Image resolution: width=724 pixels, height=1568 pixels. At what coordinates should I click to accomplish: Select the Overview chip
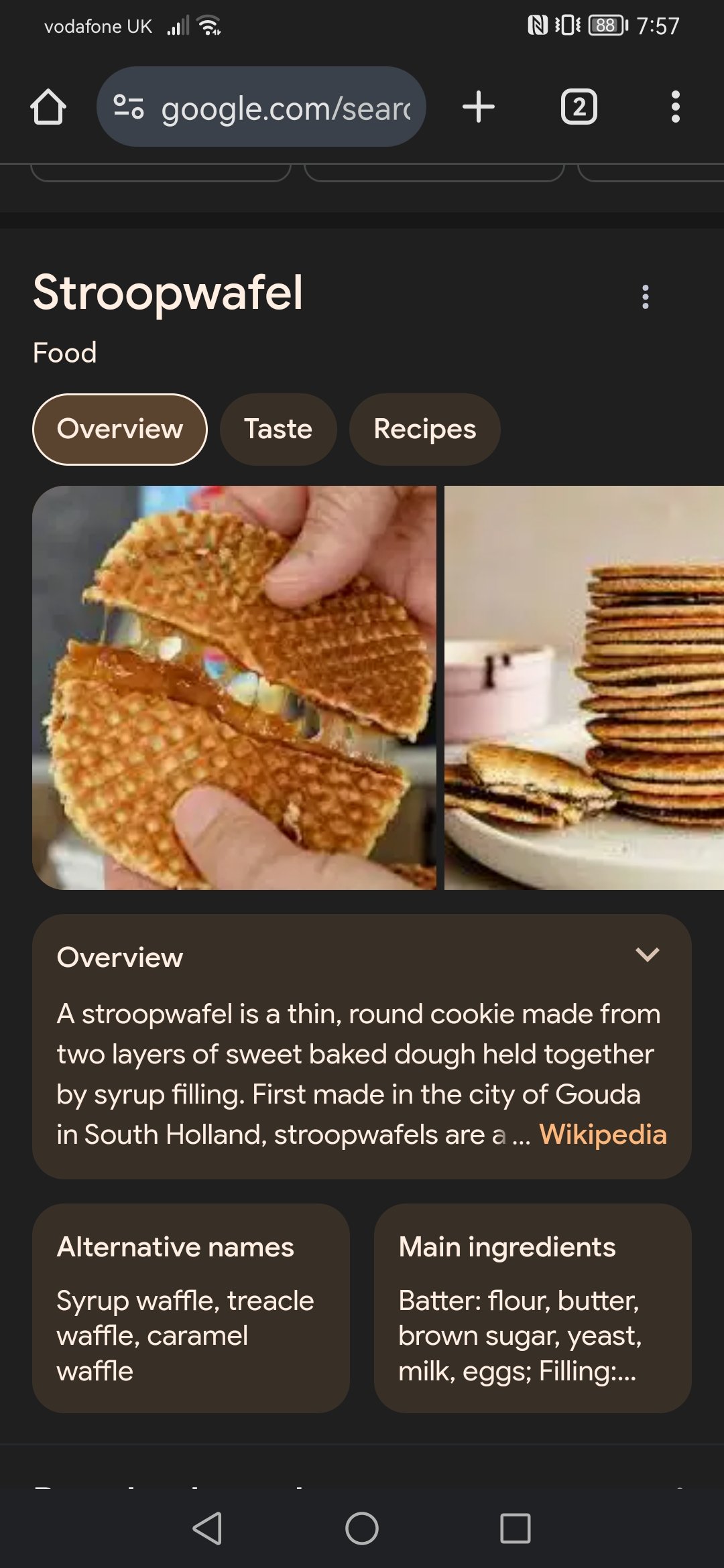pos(120,430)
